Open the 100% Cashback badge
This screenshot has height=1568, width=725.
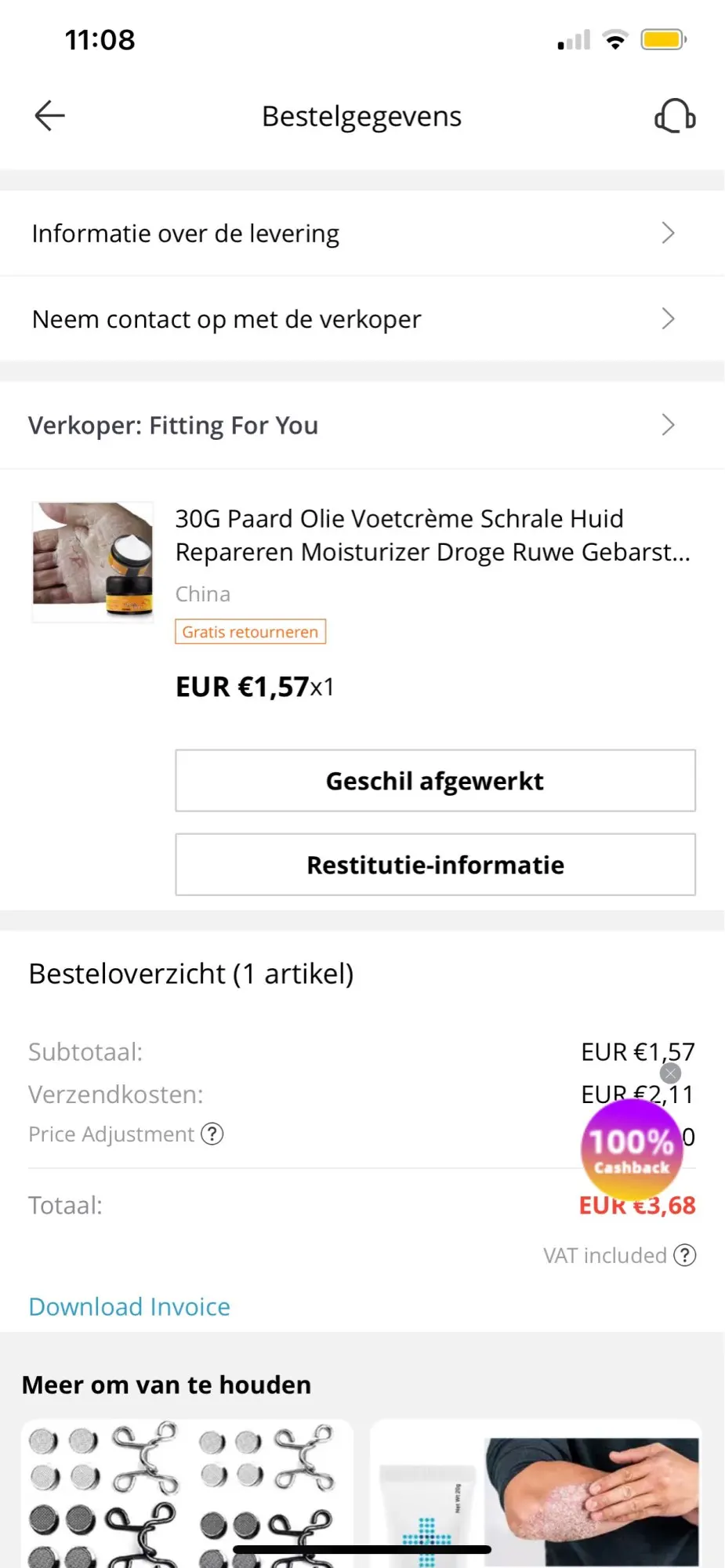[631, 1150]
